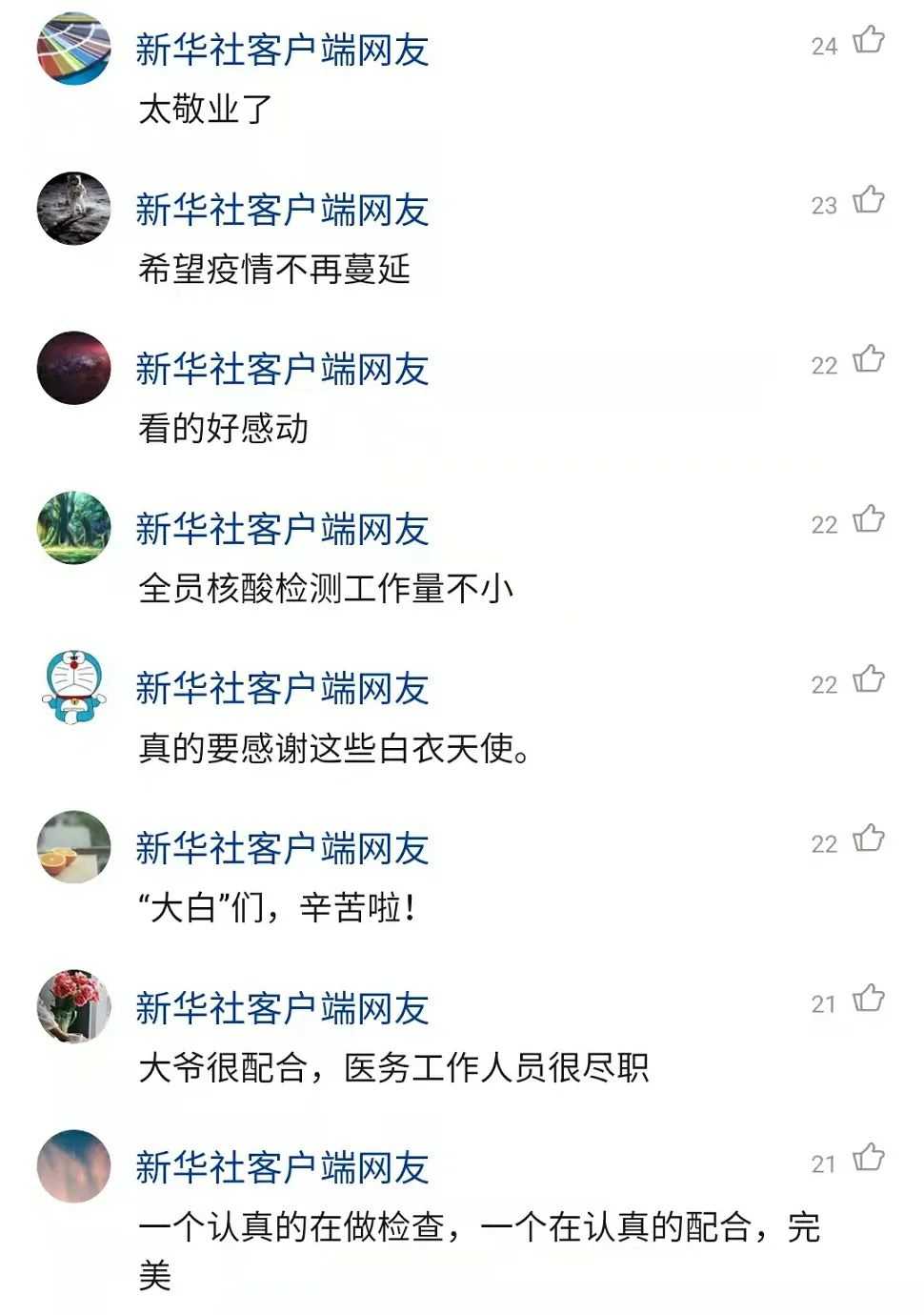Like the comment "太敬业了"
This screenshot has width=924, height=1315.
(868, 40)
